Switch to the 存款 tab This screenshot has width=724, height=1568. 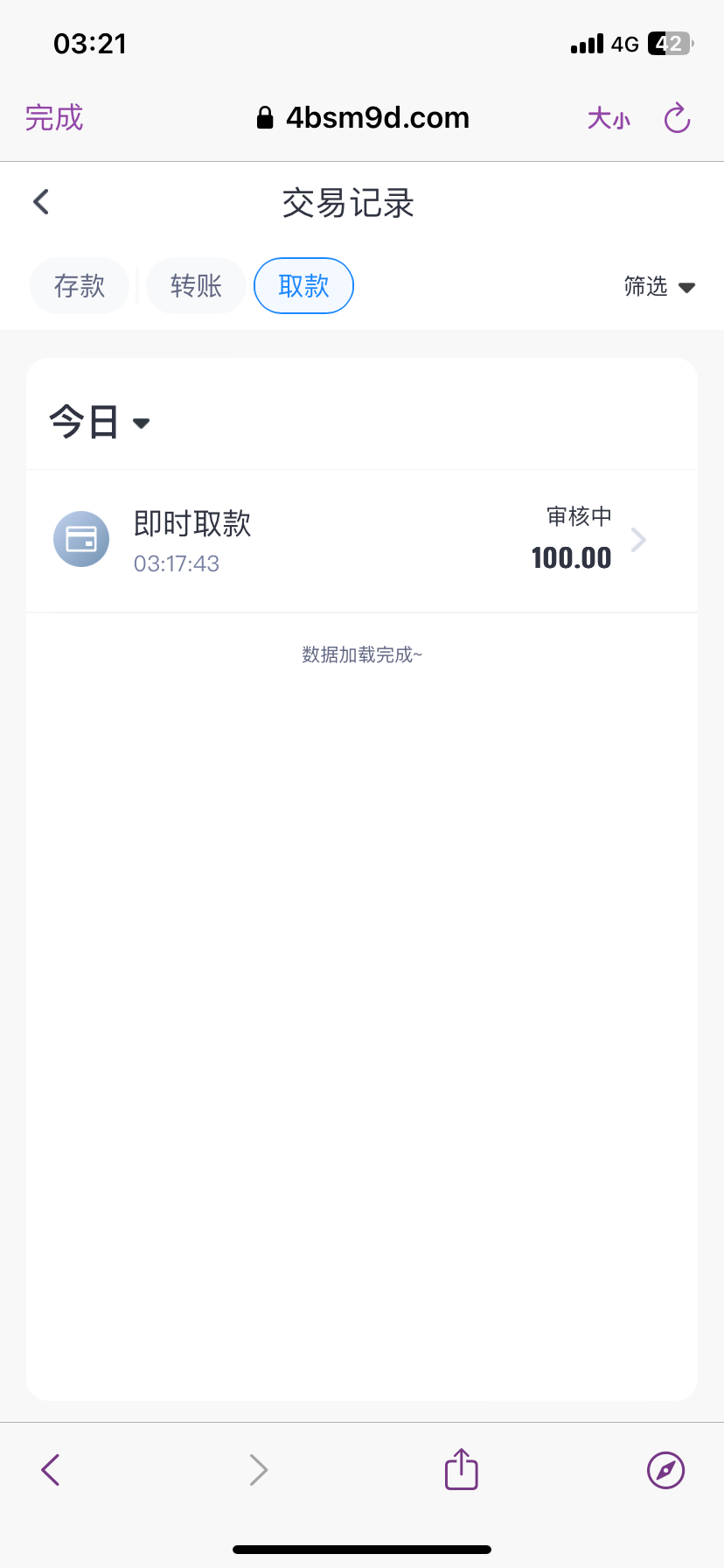[80, 286]
